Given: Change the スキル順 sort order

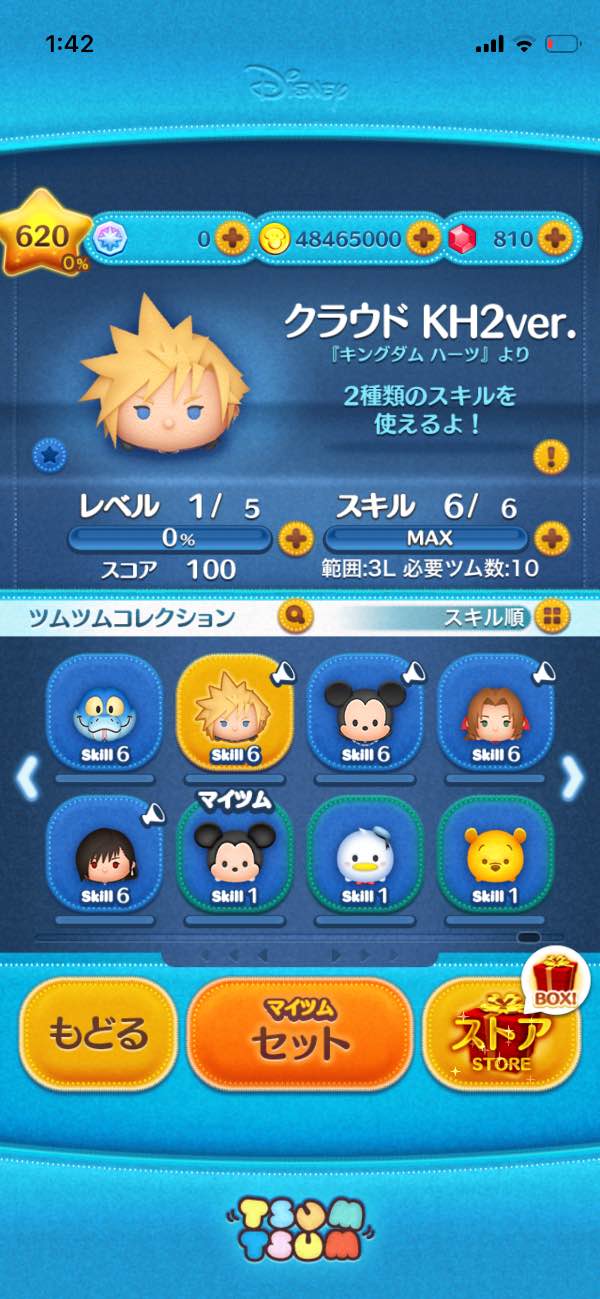Looking at the screenshot, I should [548, 617].
